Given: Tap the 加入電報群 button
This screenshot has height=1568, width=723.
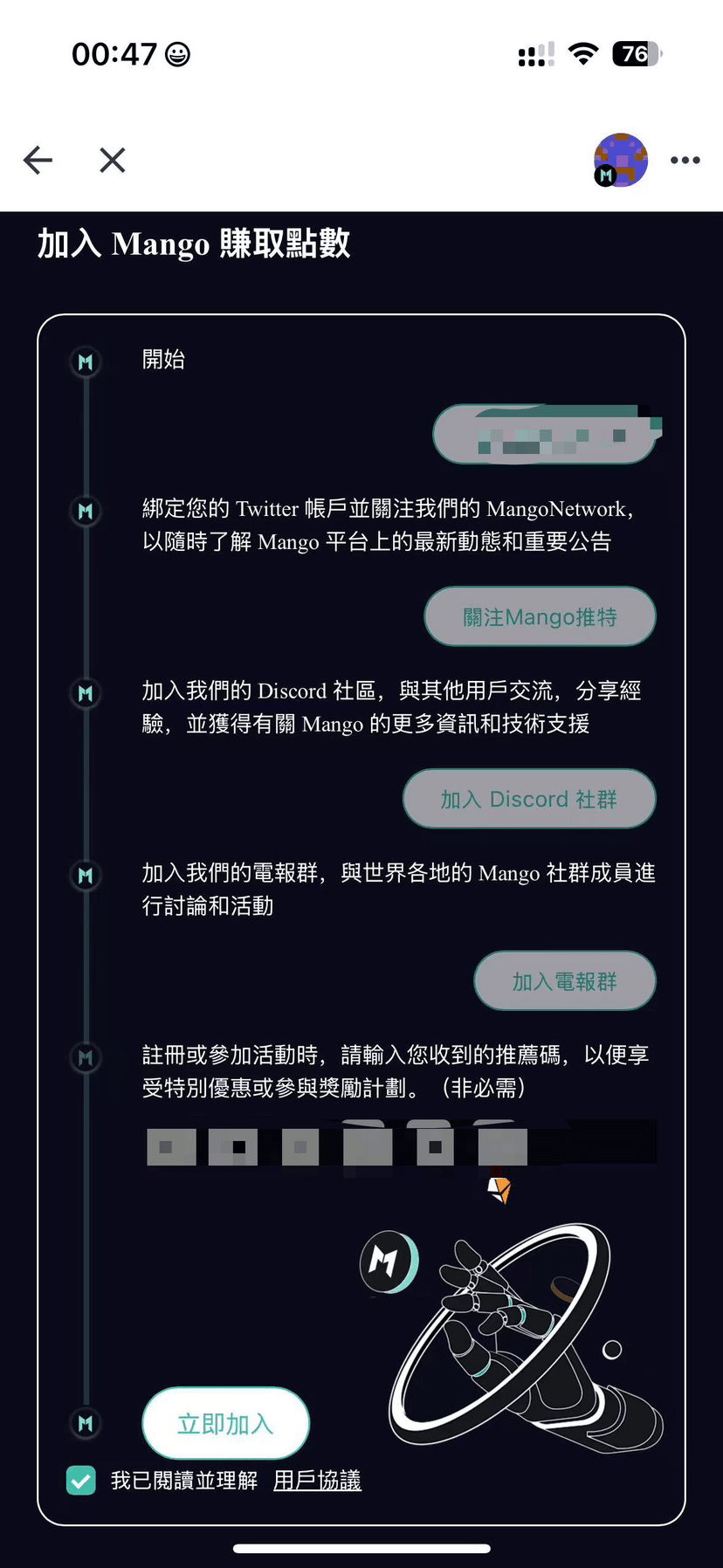Looking at the screenshot, I should 564,981.
